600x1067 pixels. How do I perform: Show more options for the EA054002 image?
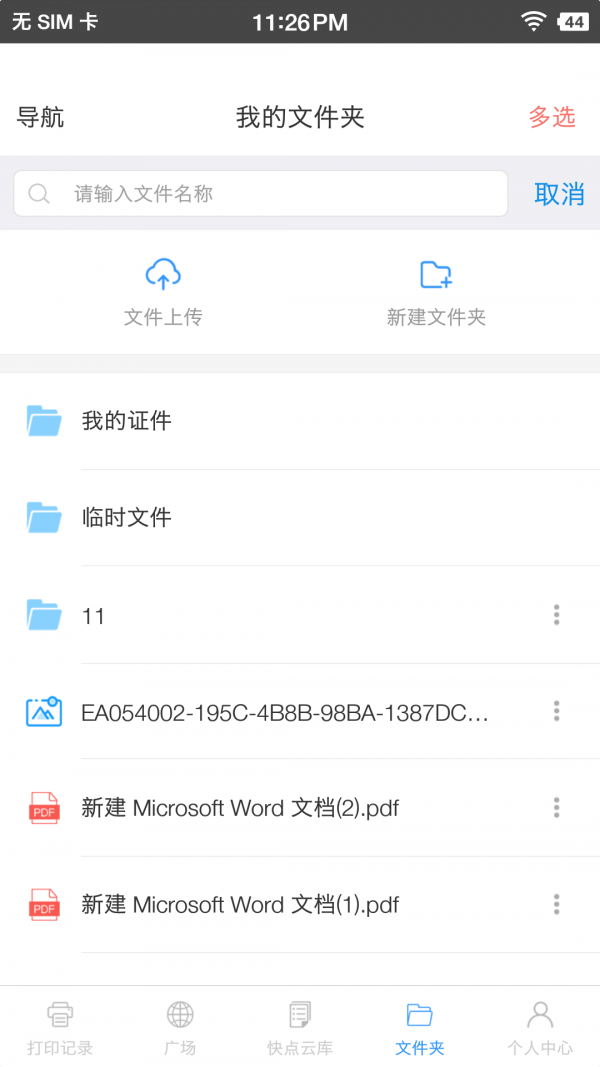556,711
